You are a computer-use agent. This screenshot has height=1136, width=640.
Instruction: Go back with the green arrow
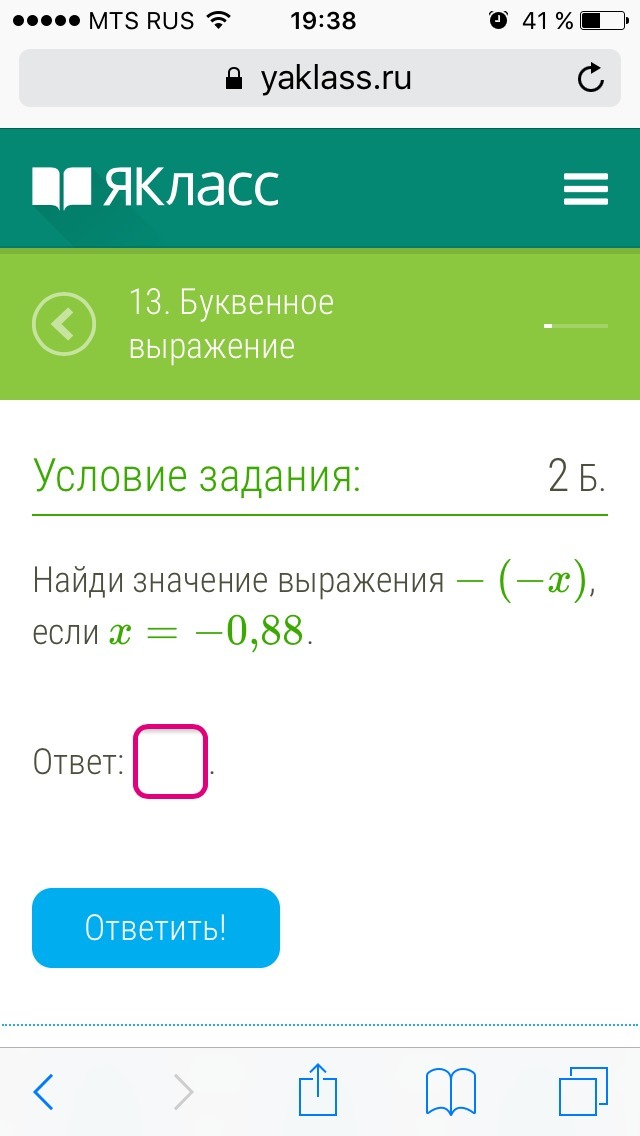[64, 324]
